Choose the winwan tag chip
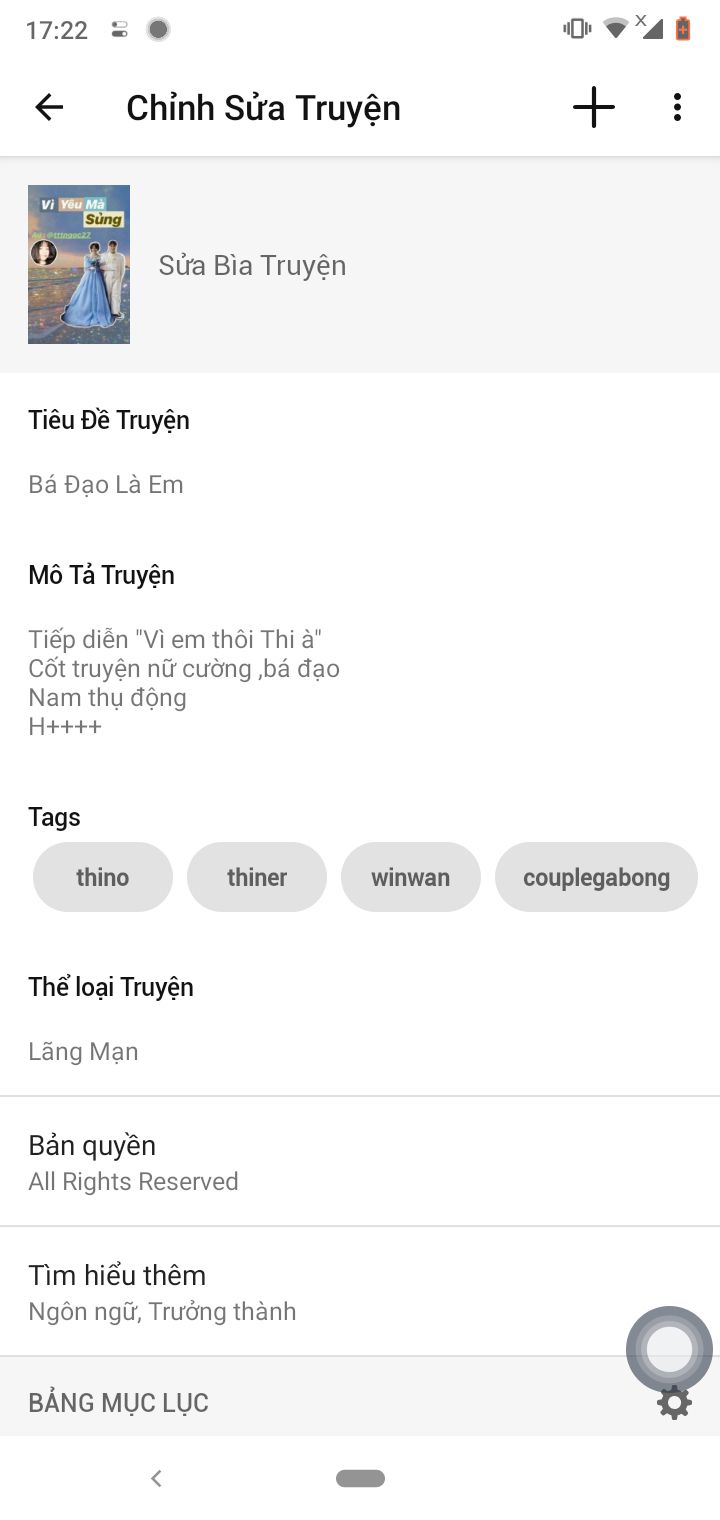This screenshot has height=1520, width=720. [411, 877]
